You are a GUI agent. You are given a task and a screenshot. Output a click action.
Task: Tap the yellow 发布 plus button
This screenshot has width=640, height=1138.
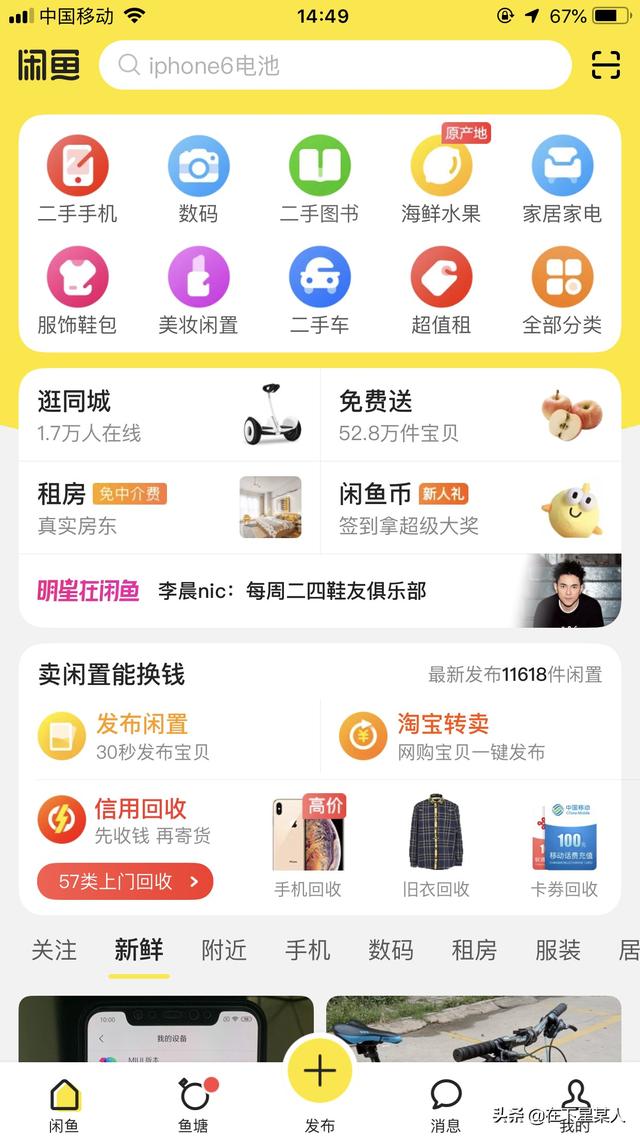(320, 1071)
